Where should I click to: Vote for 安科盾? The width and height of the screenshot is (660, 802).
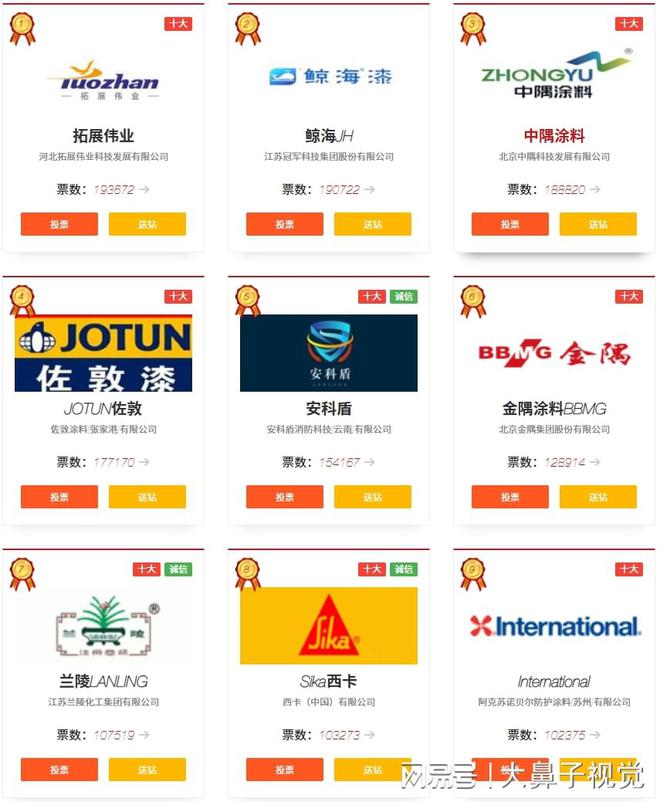[x=284, y=497]
